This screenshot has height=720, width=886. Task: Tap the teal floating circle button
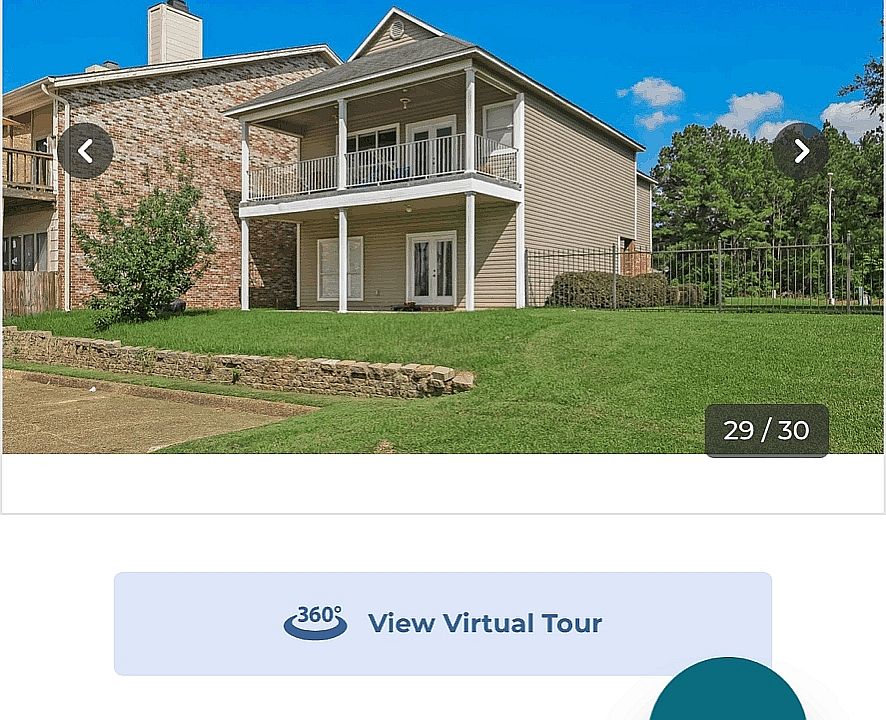[x=728, y=695]
